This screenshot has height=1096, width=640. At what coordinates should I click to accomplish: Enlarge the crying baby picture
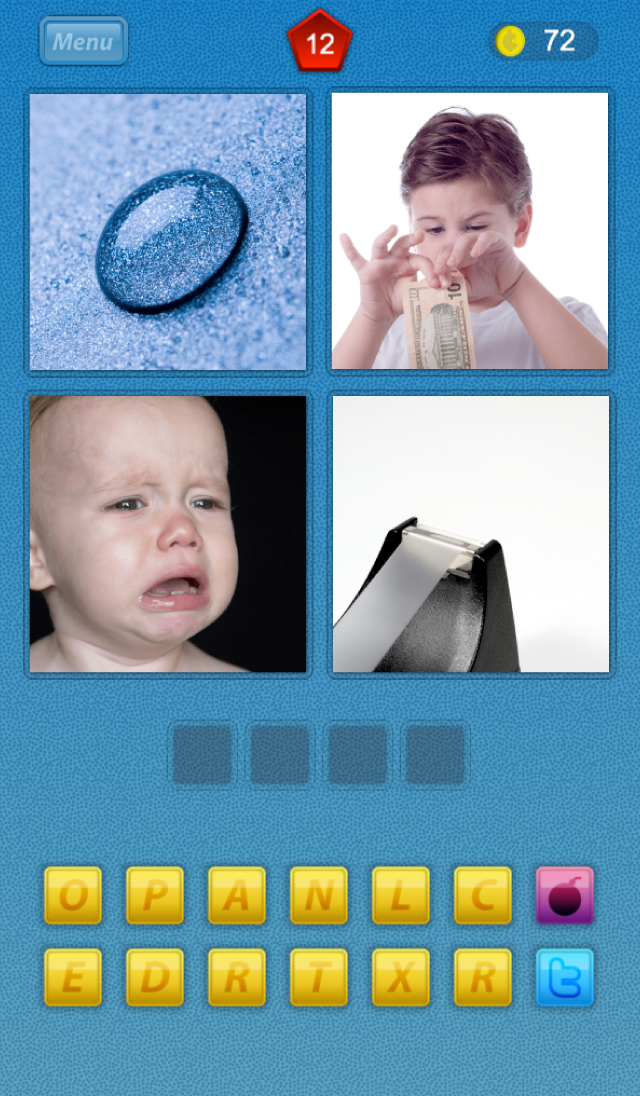[168, 534]
